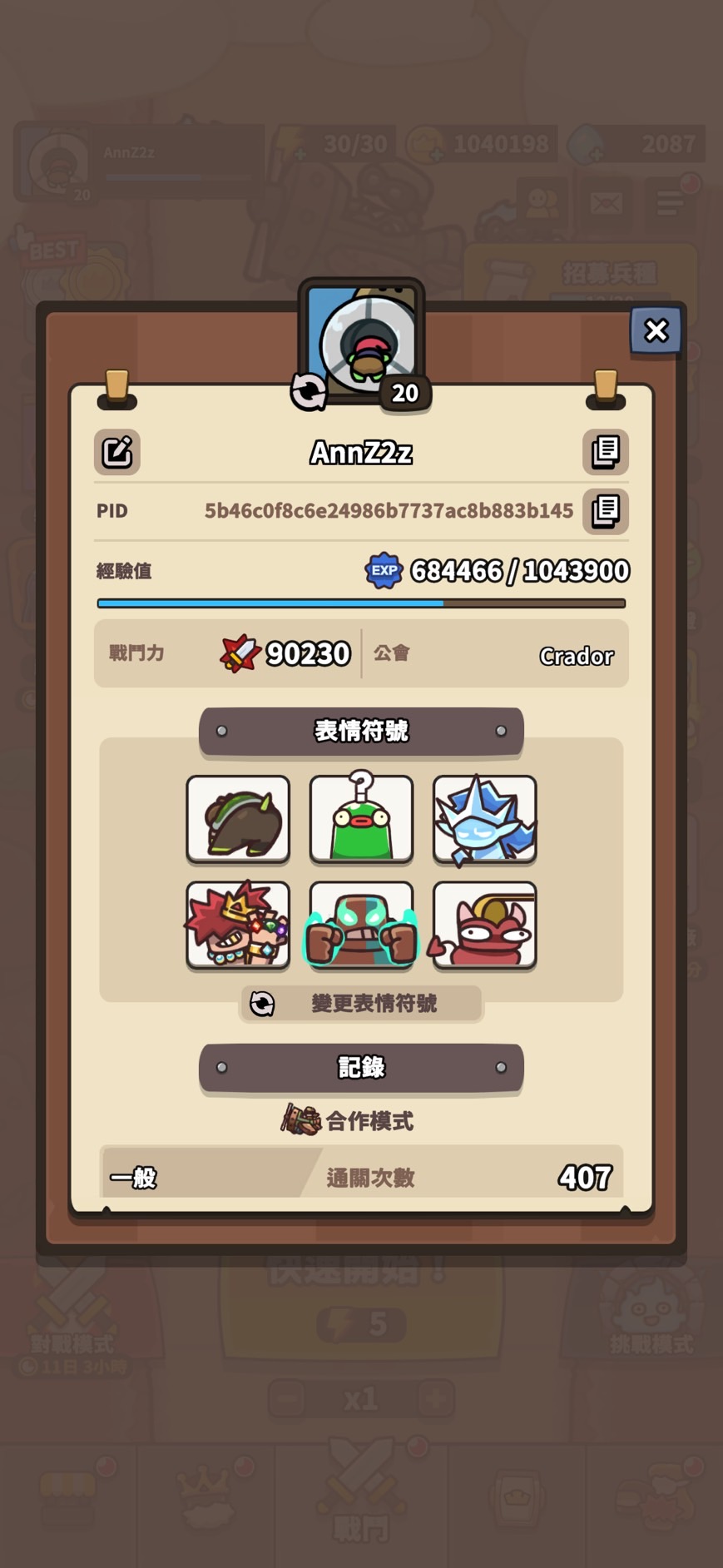Change the profile avatar
723x1568 pixels.
click(x=308, y=391)
